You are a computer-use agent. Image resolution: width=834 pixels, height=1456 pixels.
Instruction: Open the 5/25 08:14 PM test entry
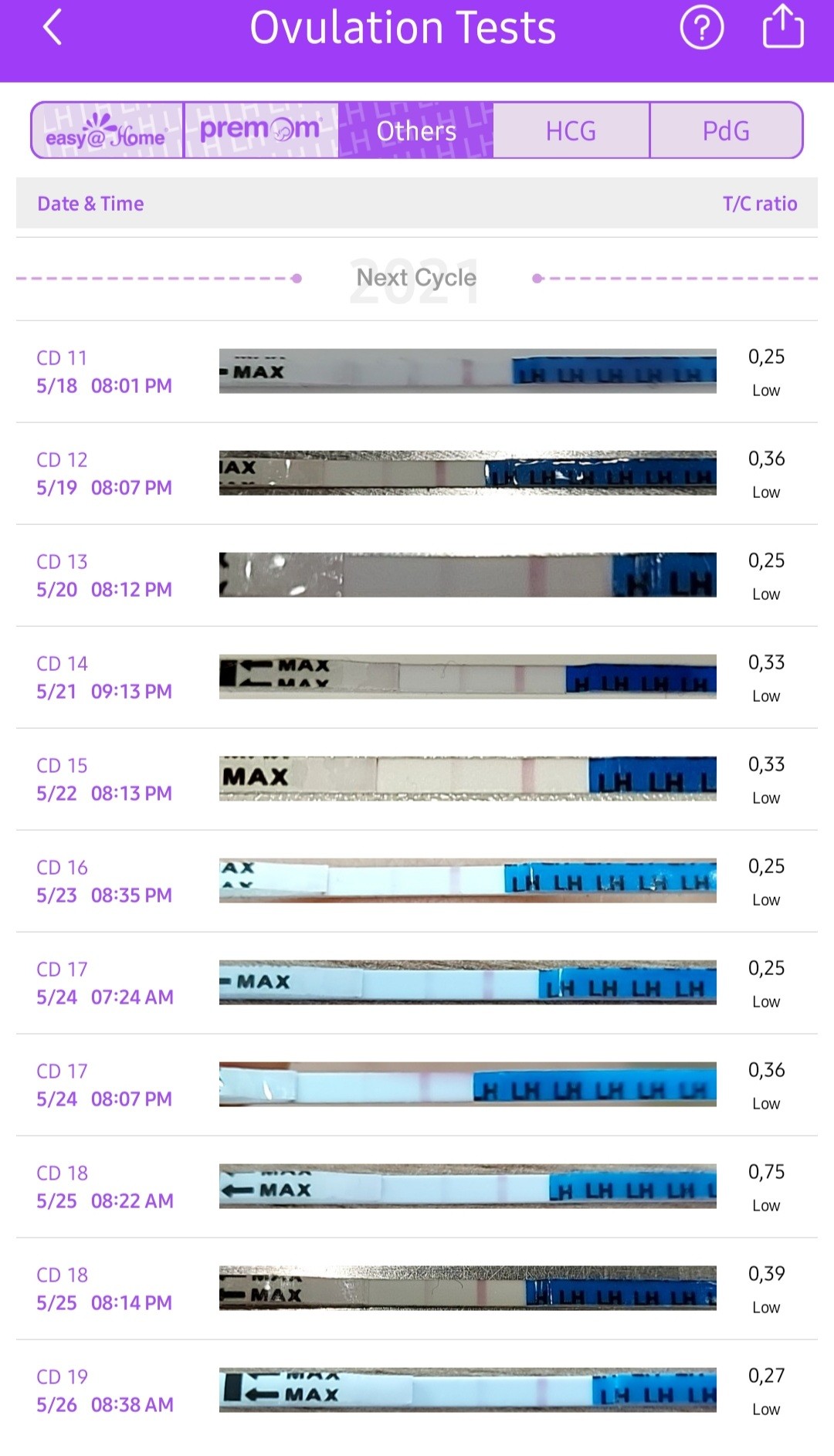coord(417,1288)
